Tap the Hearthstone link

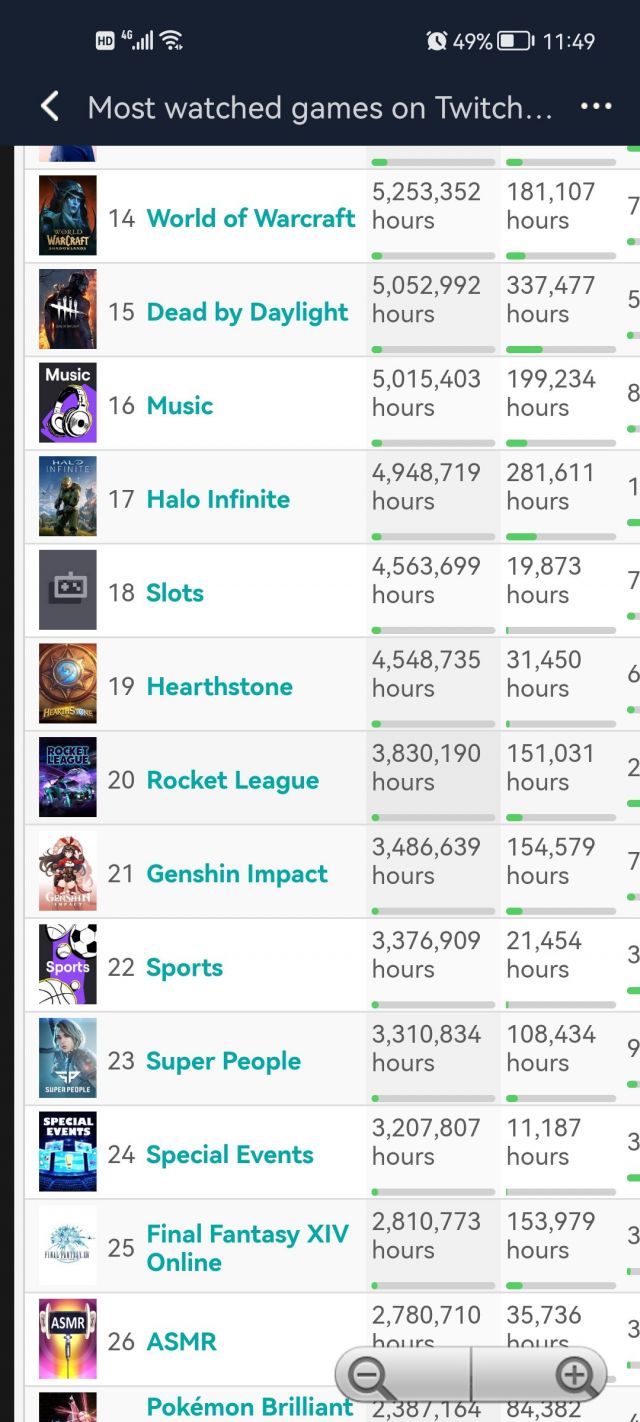pyautogui.click(x=219, y=686)
